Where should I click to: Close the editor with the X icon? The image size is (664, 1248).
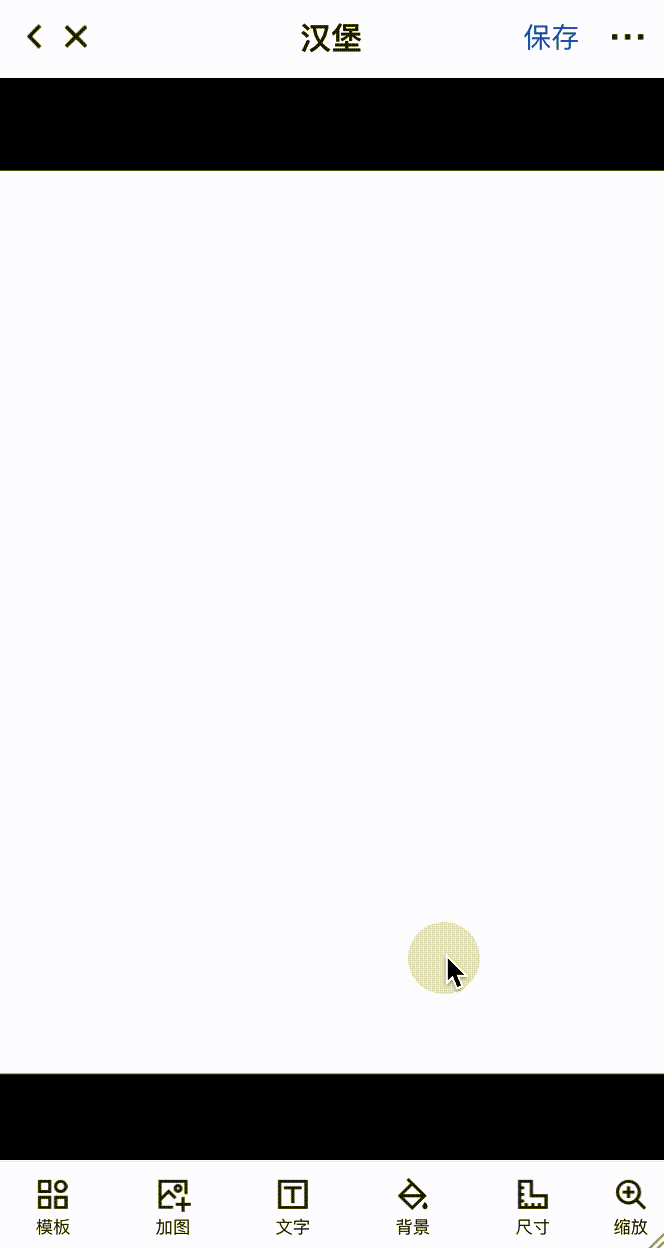pos(76,38)
